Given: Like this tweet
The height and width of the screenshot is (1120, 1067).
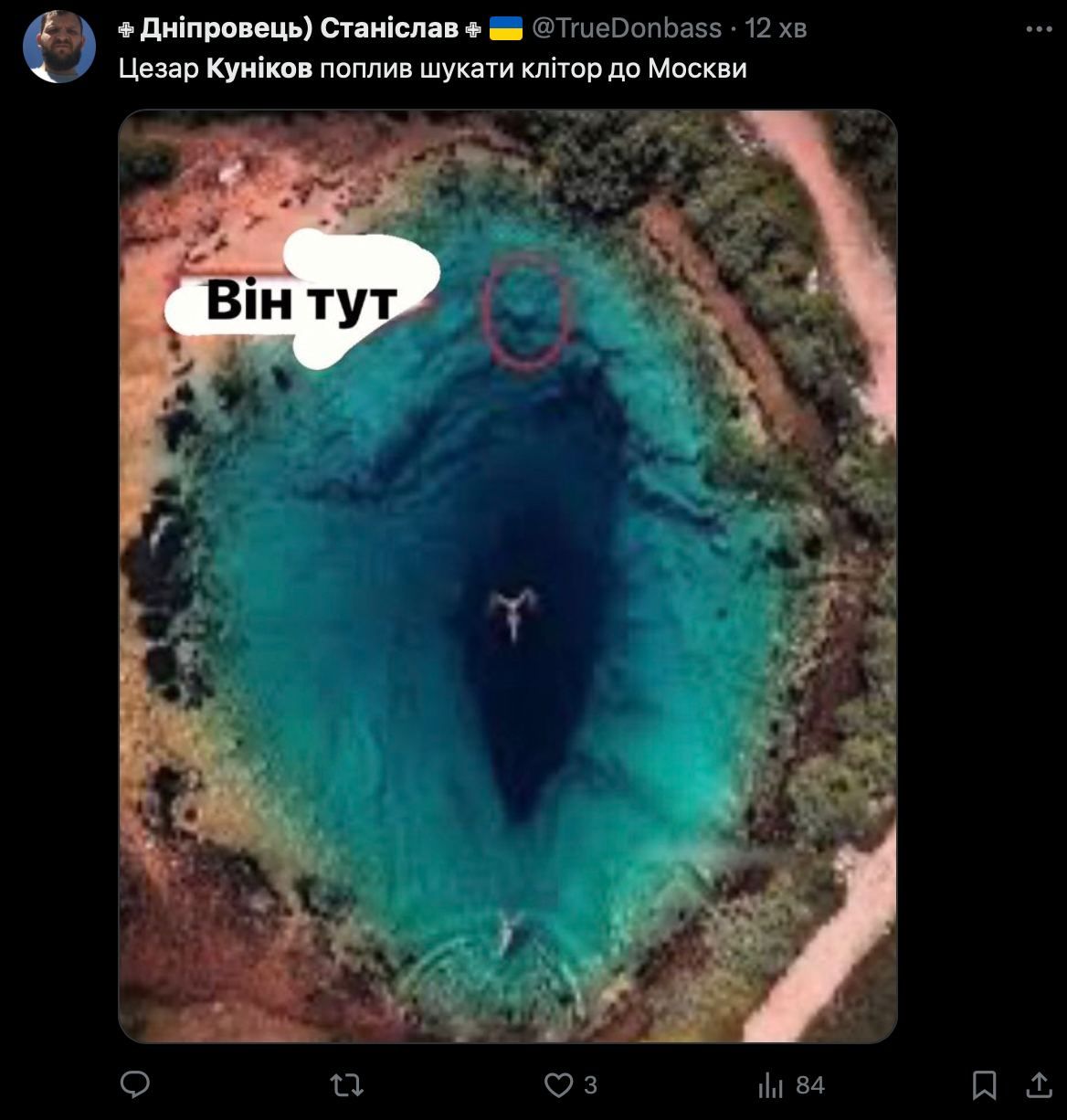Looking at the screenshot, I should click(559, 1084).
